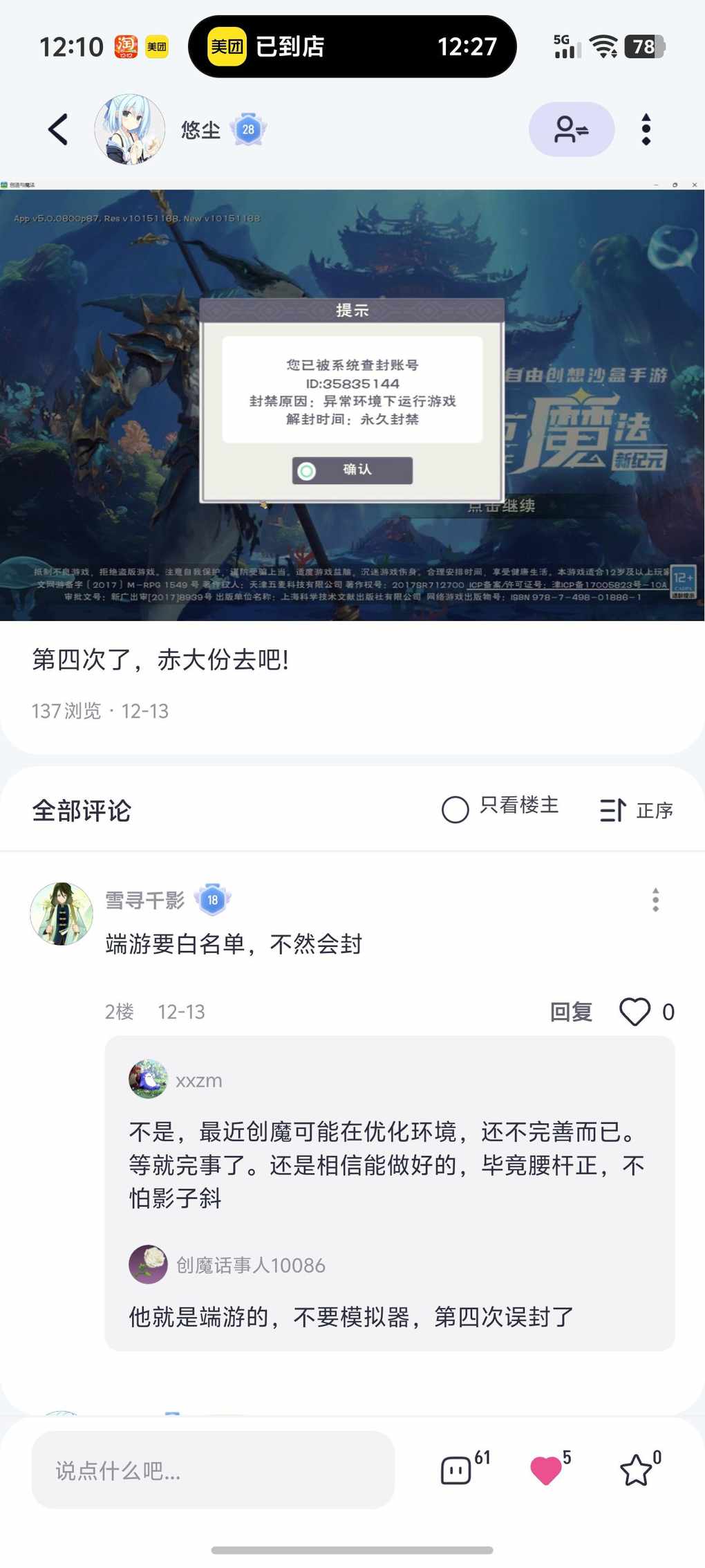The width and height of the screenshot is (705, 1568).
Task: Open the game ban screenshot image
Action: click(352, 401)
